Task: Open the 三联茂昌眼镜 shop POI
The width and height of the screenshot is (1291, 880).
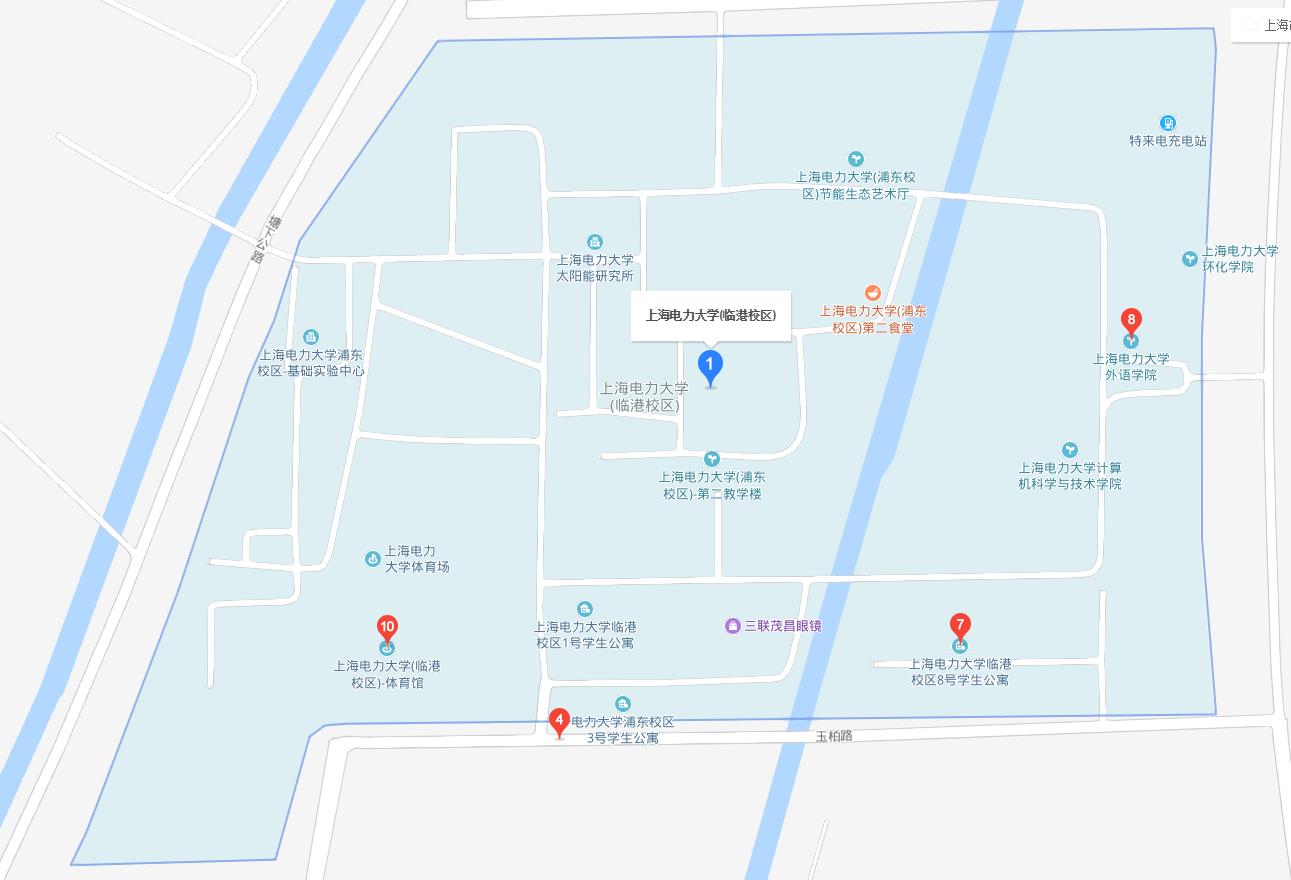Action: pos(733,626)
